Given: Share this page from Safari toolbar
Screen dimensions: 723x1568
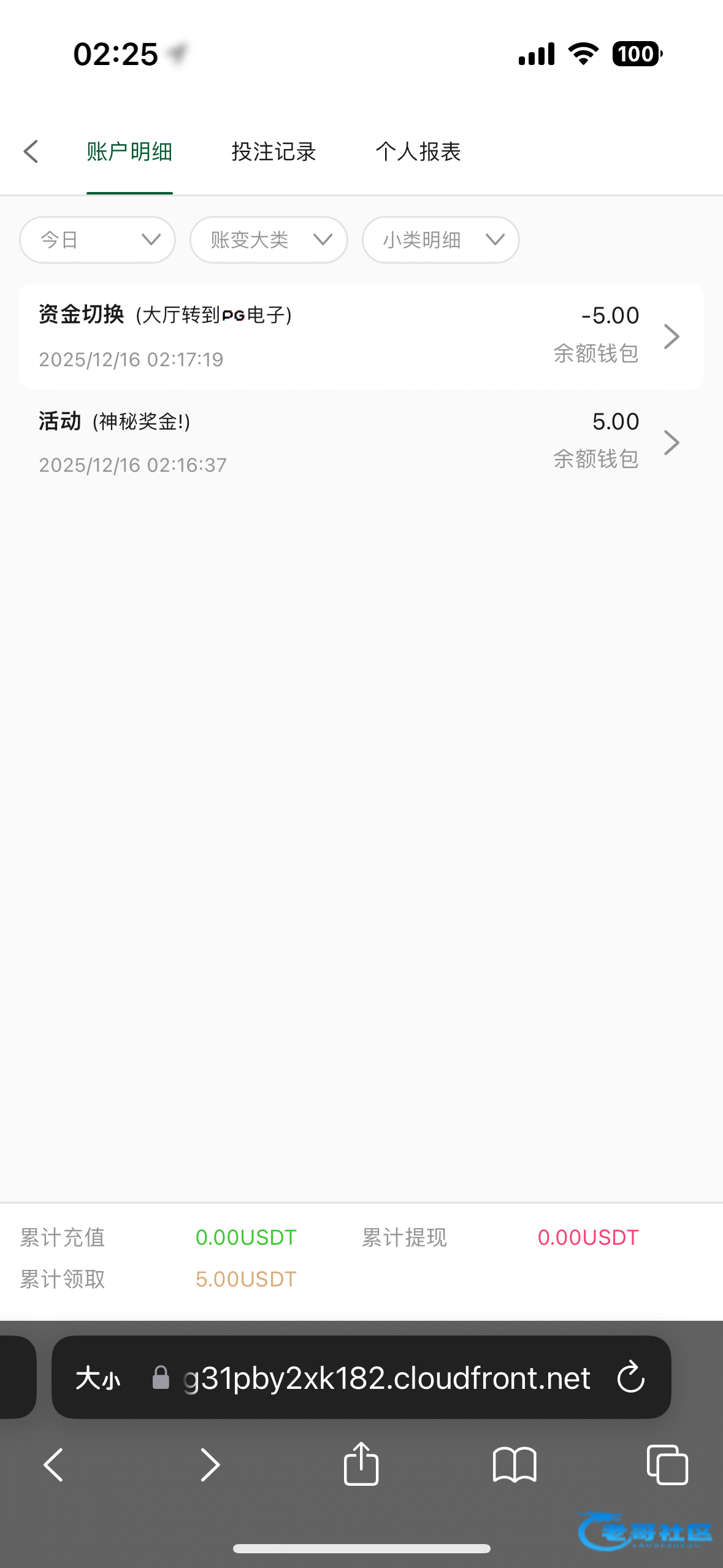Looking at the screenshot, I should pos(361,1464).
